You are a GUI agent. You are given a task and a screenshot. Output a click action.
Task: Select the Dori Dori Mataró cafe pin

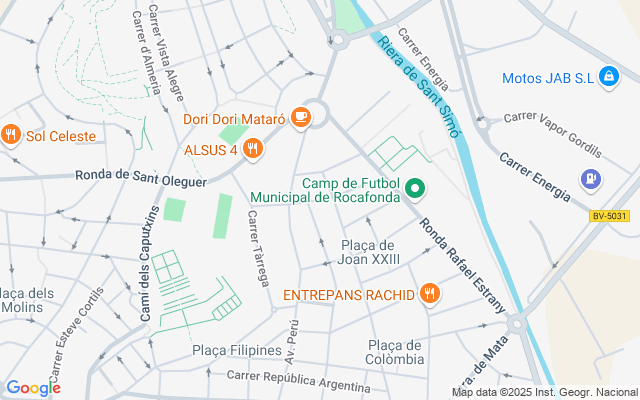[x=300, y=118]
